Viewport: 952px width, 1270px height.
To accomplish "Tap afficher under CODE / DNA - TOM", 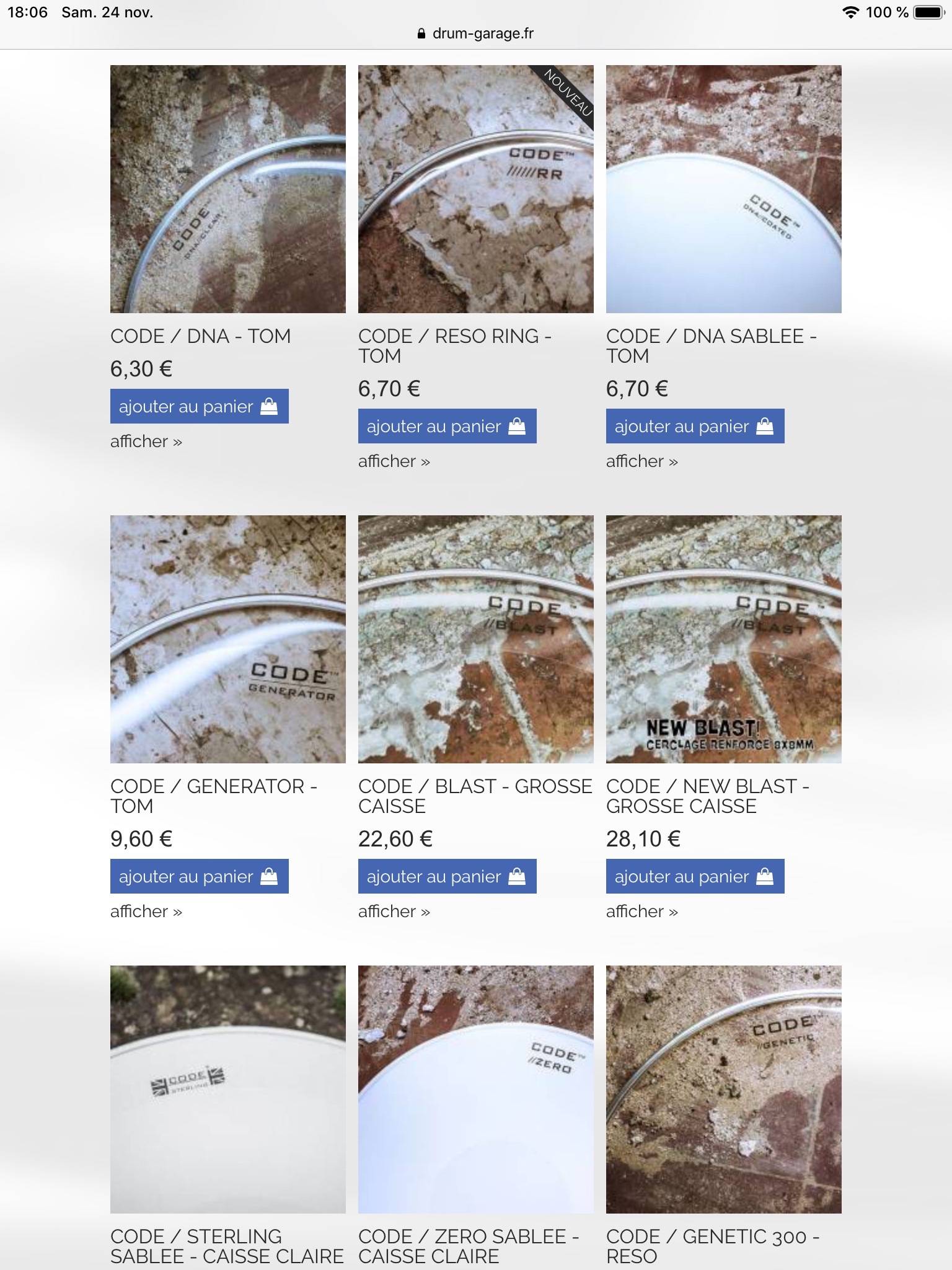I will click(x=146, y=442).
